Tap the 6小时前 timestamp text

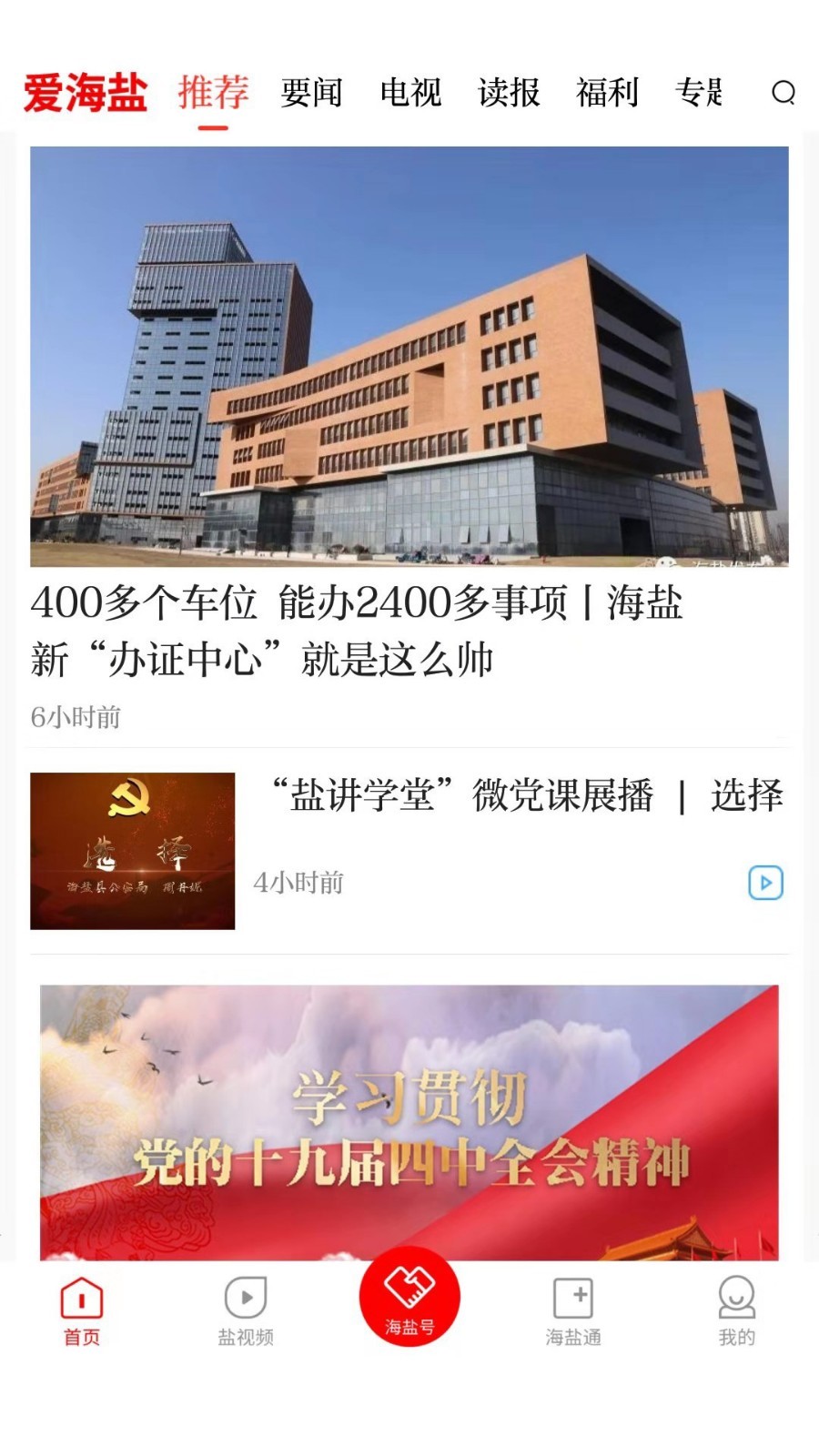tap(79, 717)
